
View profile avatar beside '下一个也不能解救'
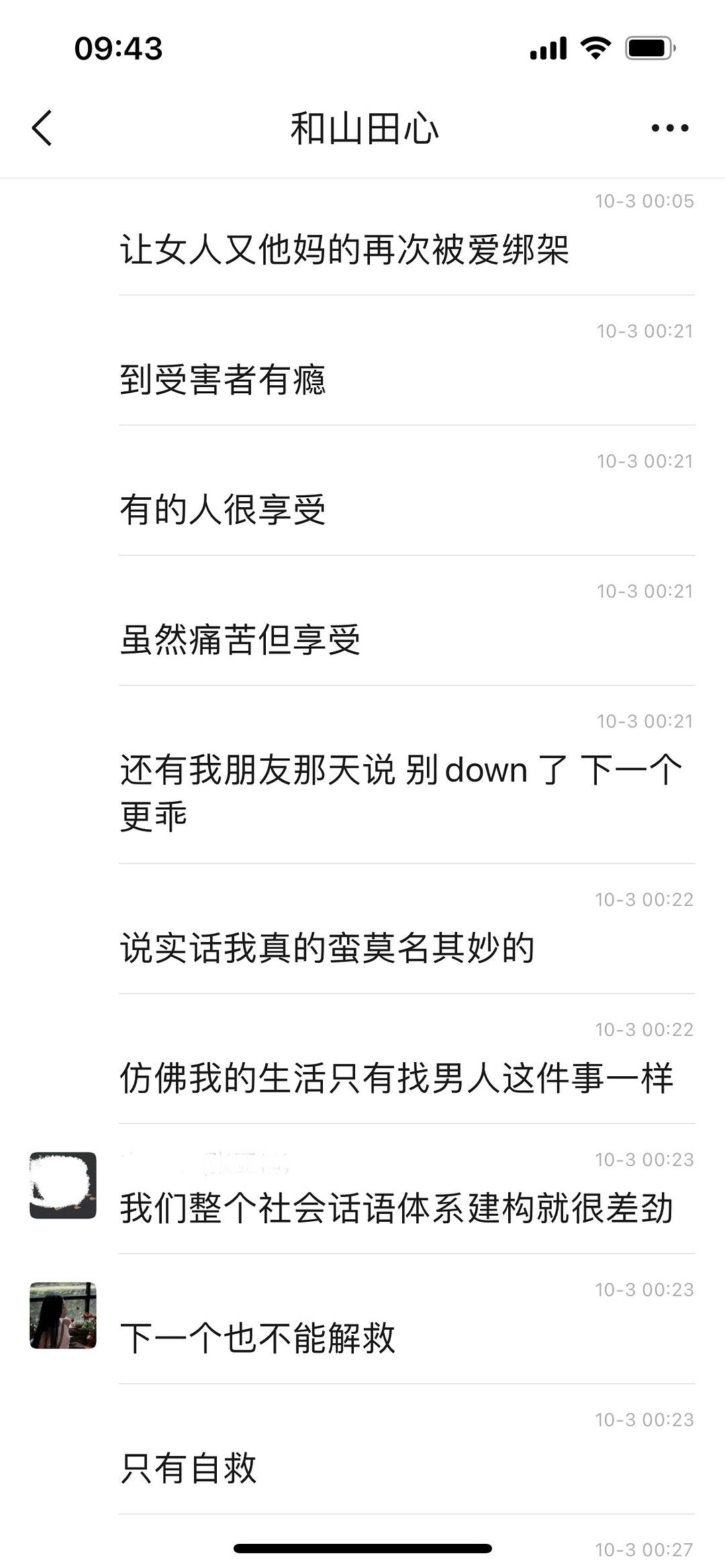63,1315
